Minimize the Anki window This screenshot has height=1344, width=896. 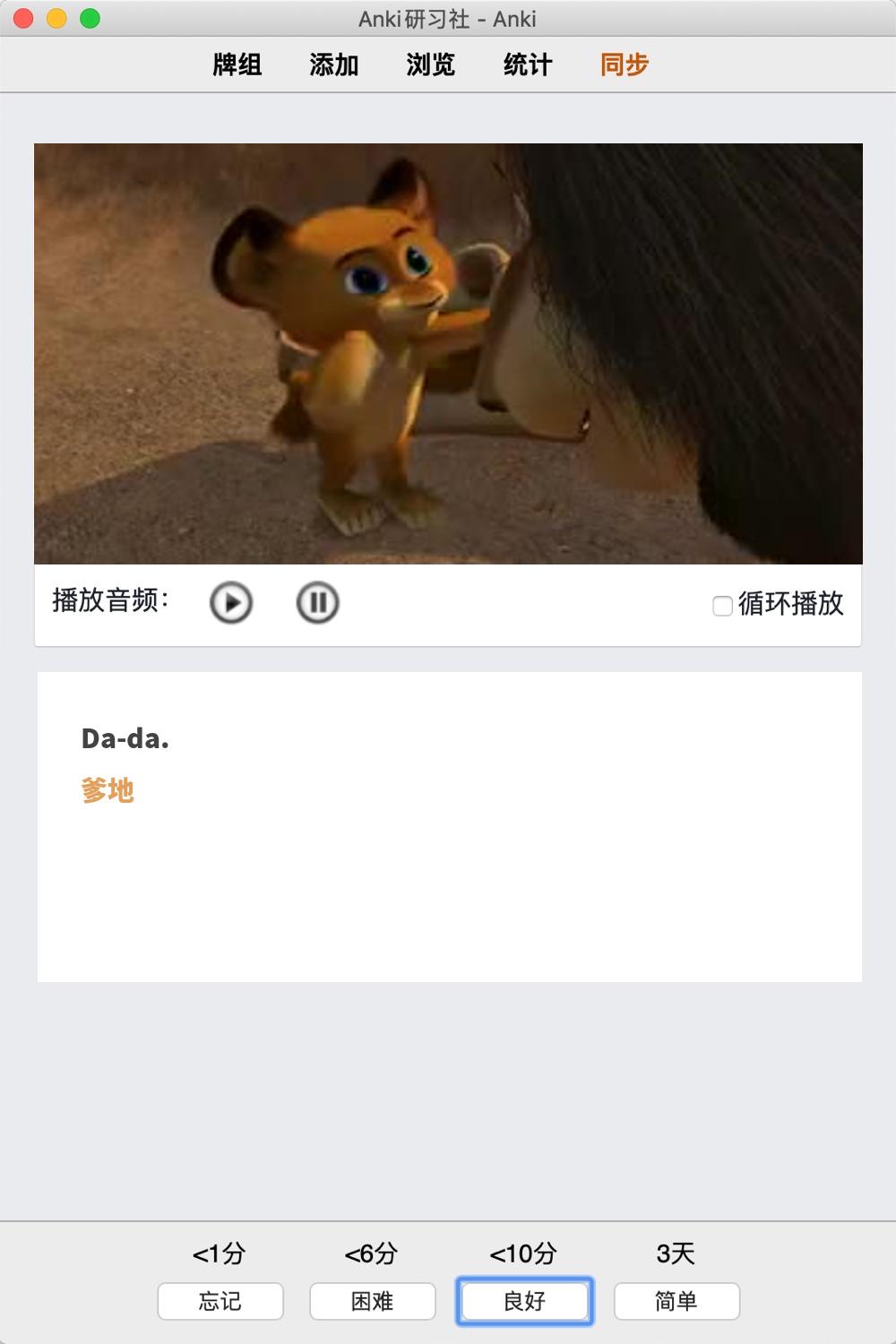pos(56,18)
